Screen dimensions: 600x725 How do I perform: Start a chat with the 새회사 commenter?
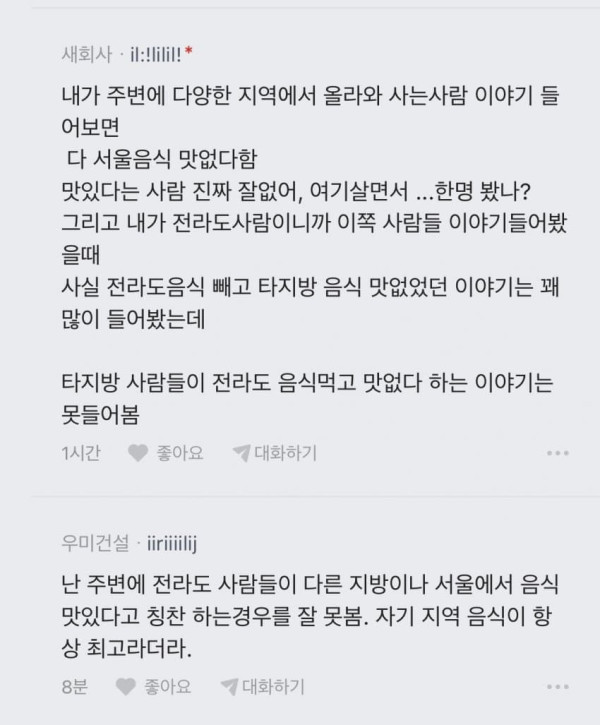point(275,453)
